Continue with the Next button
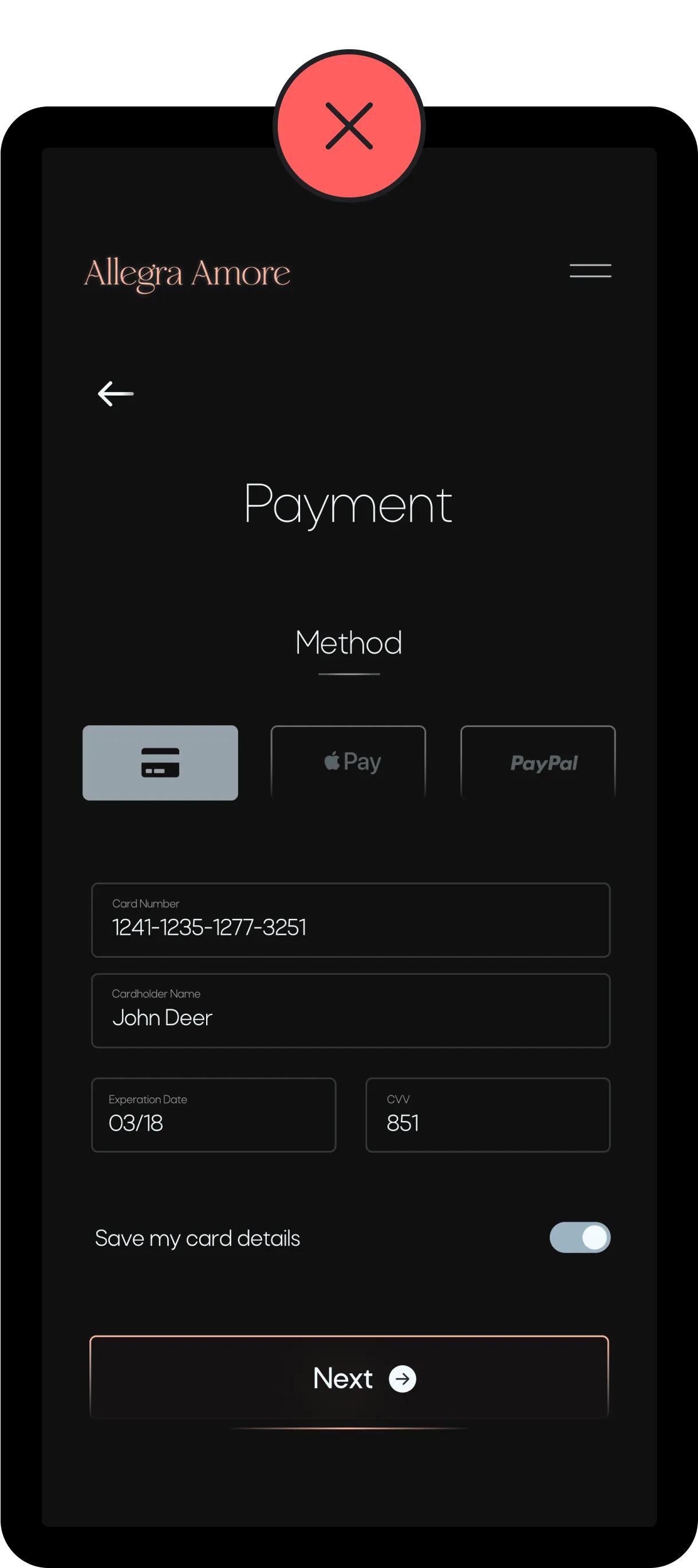The image size is (698, 1568). 349,1378
